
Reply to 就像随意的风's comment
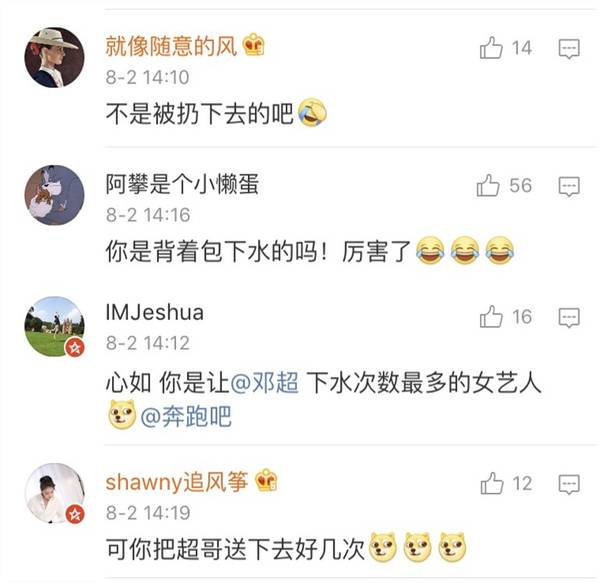coord(569,47)
